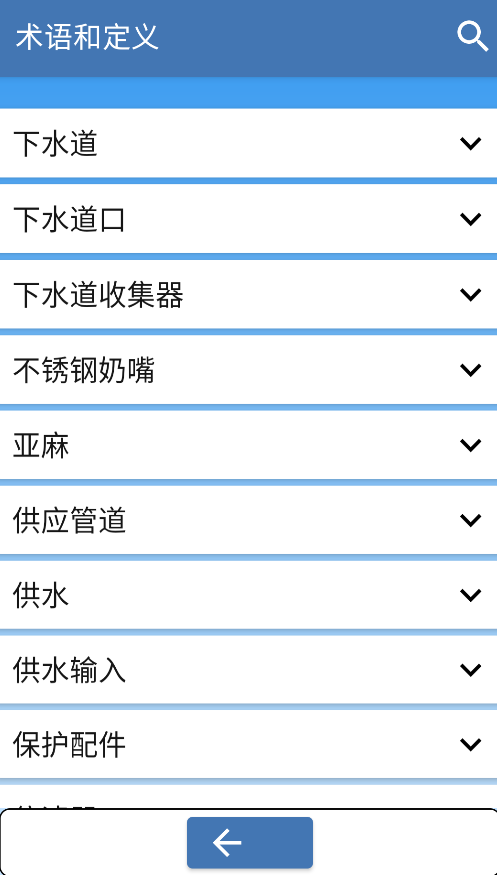497x875 pixels.
Task: Expand the 下水道收集器 entry
Action: [x=248, y=294]
